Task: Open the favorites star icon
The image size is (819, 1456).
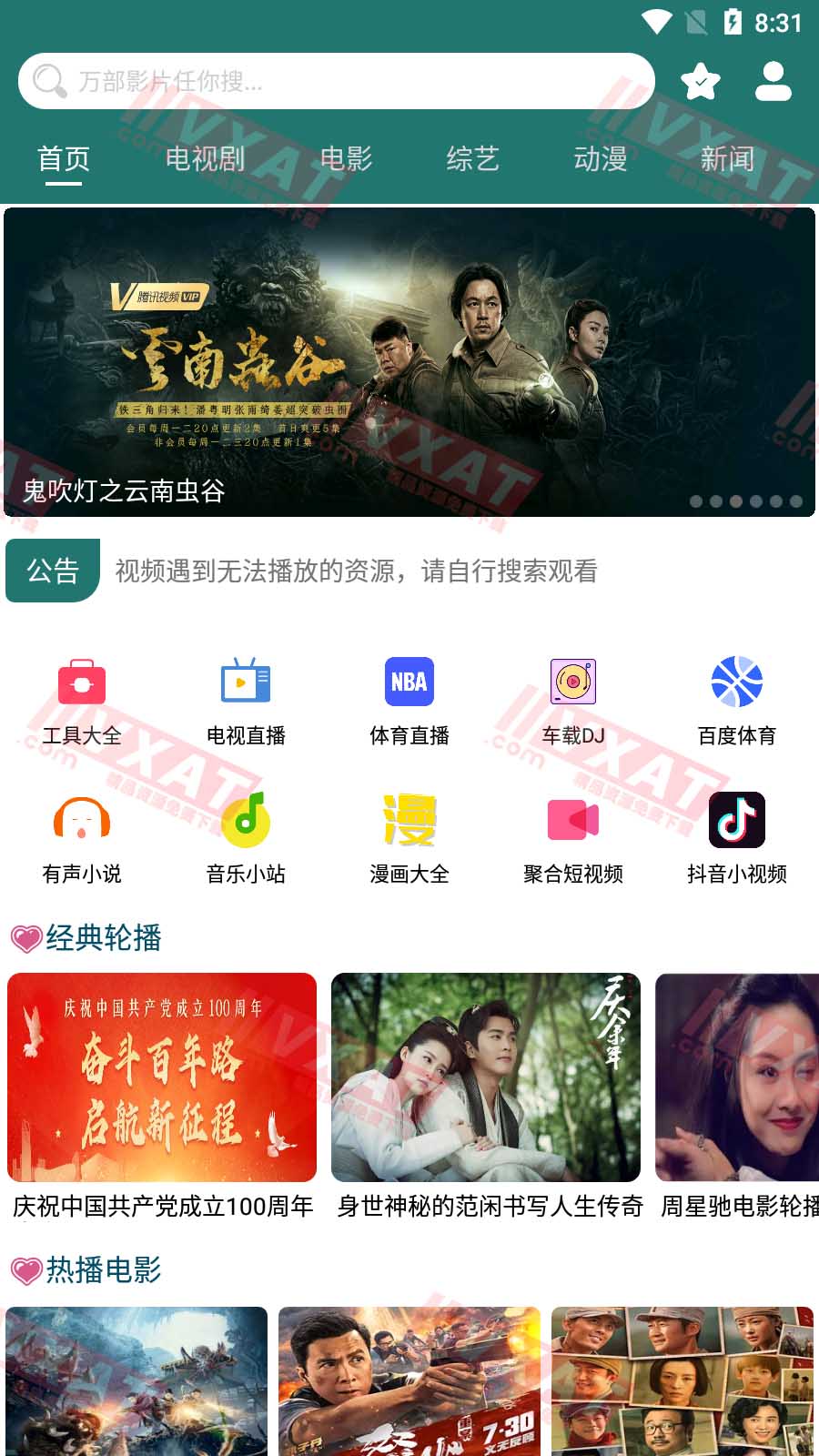Action: pos(701,81)
